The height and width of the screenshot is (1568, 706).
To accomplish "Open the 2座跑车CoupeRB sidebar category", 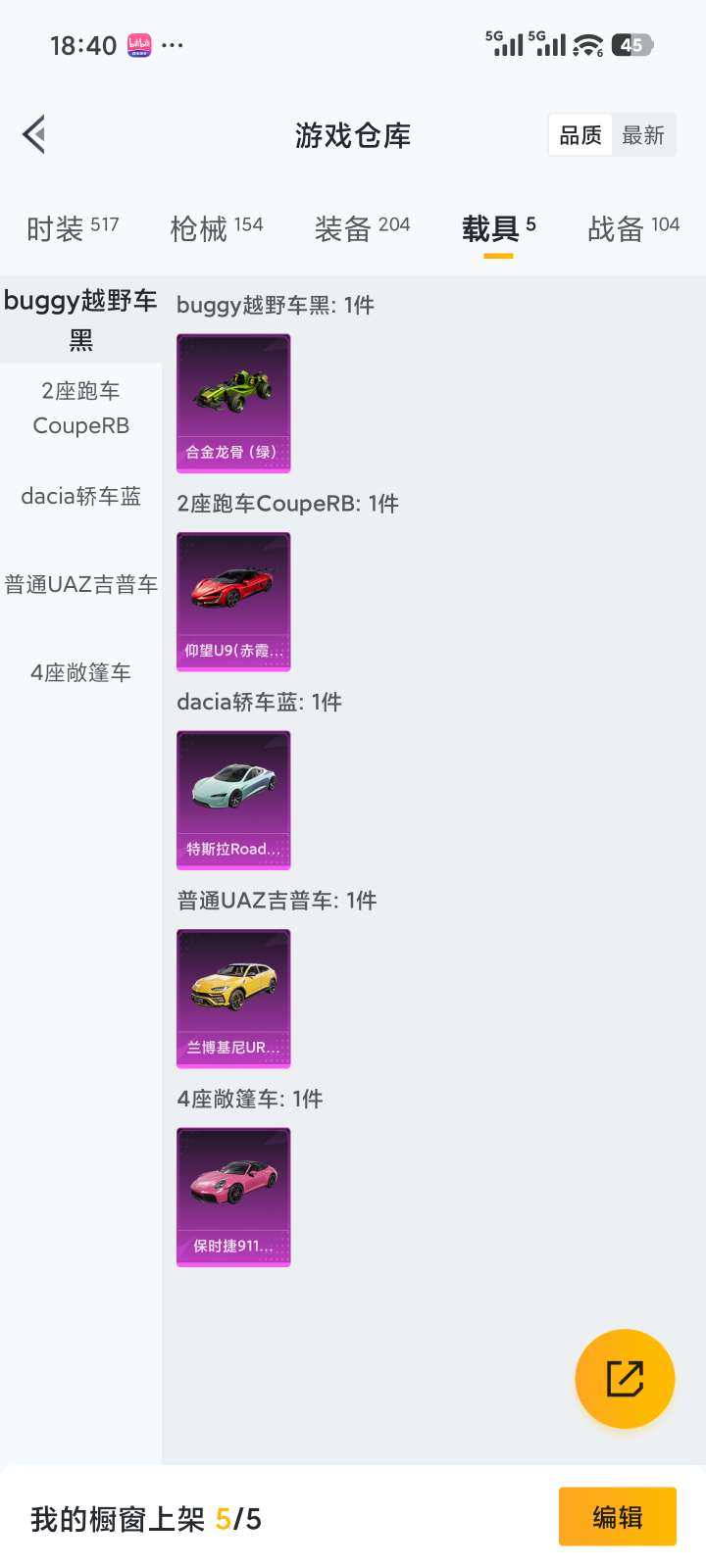I will pos(80,407).
